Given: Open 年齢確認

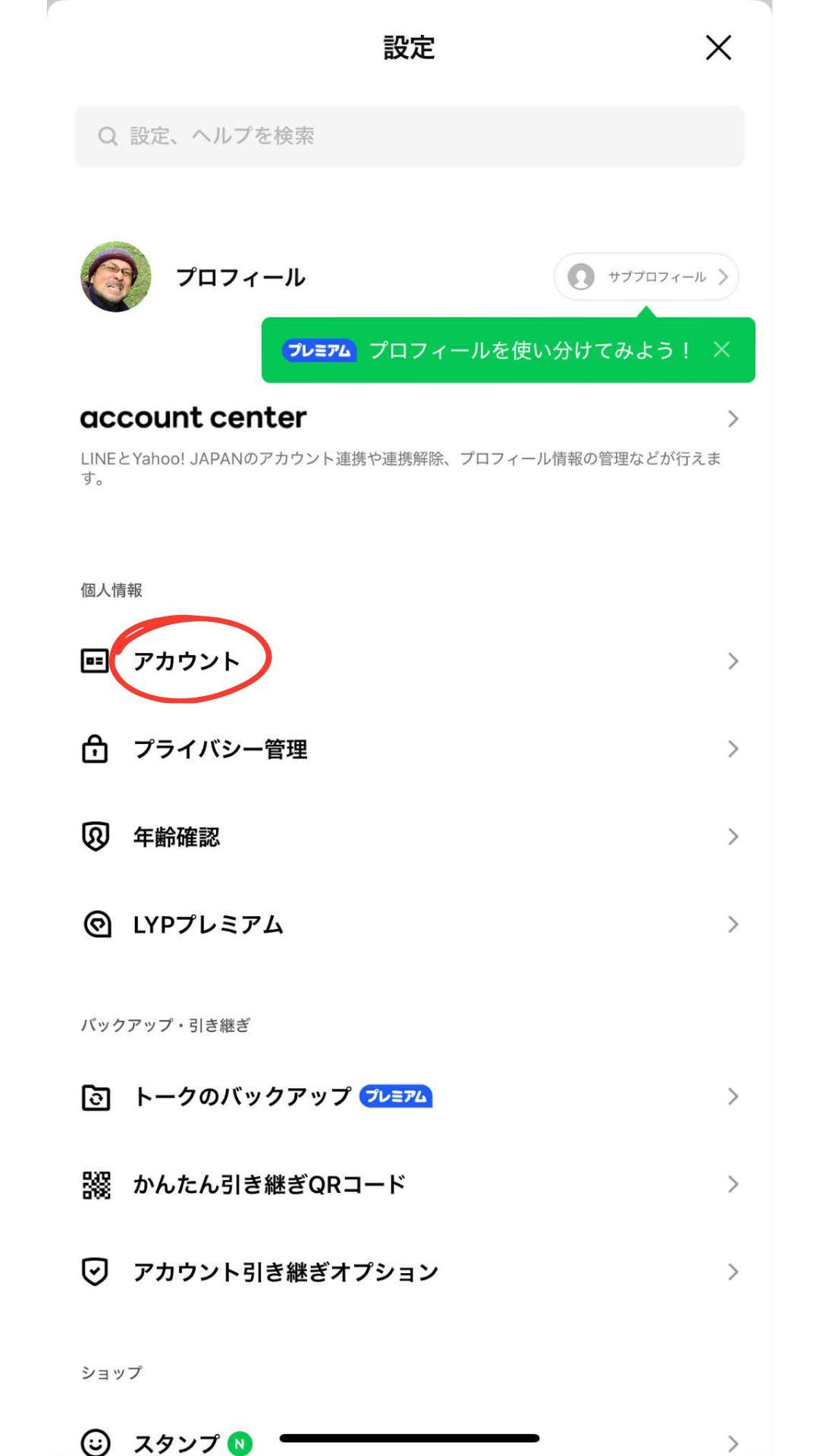Looking at the screenshot, I should [409, 837].
